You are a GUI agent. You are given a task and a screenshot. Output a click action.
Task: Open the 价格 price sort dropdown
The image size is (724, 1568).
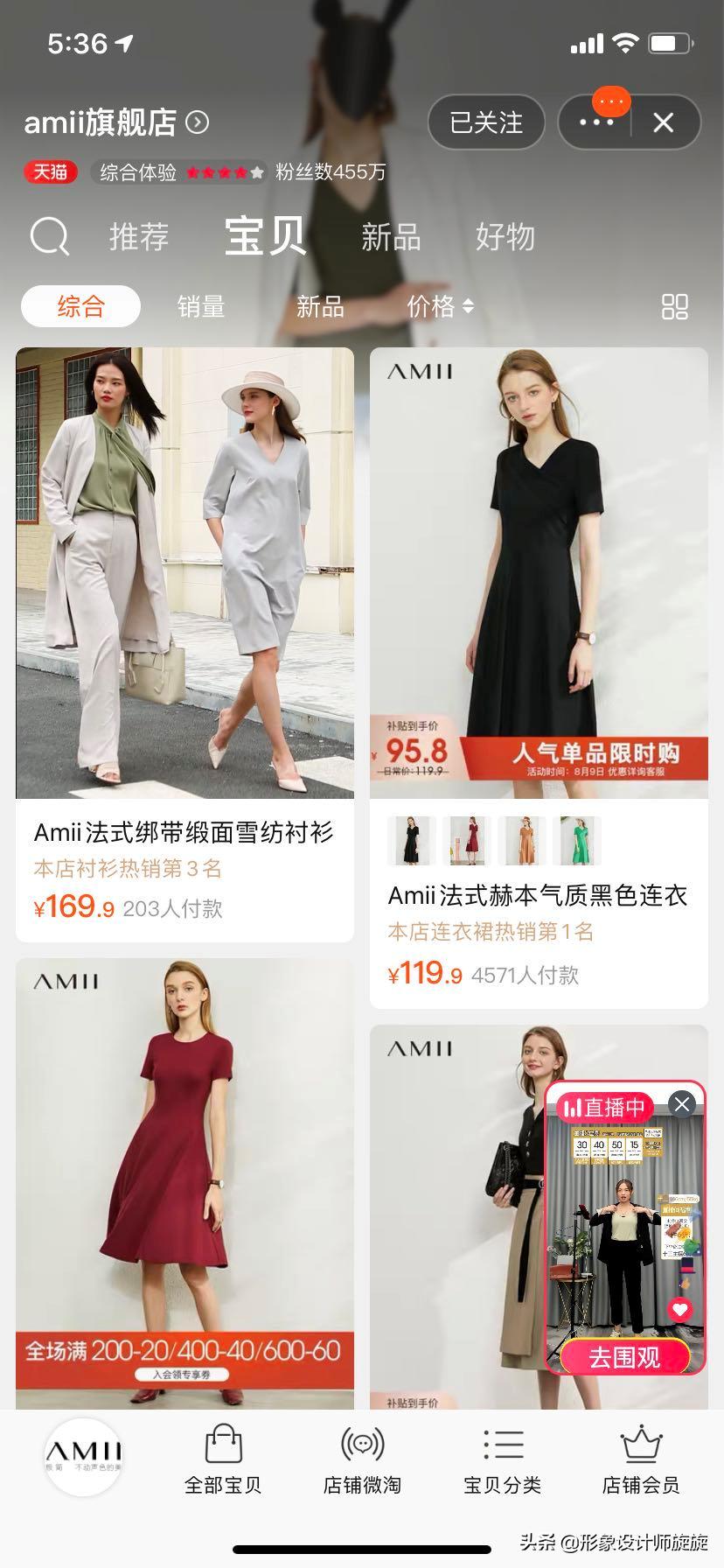click(438, 305)
